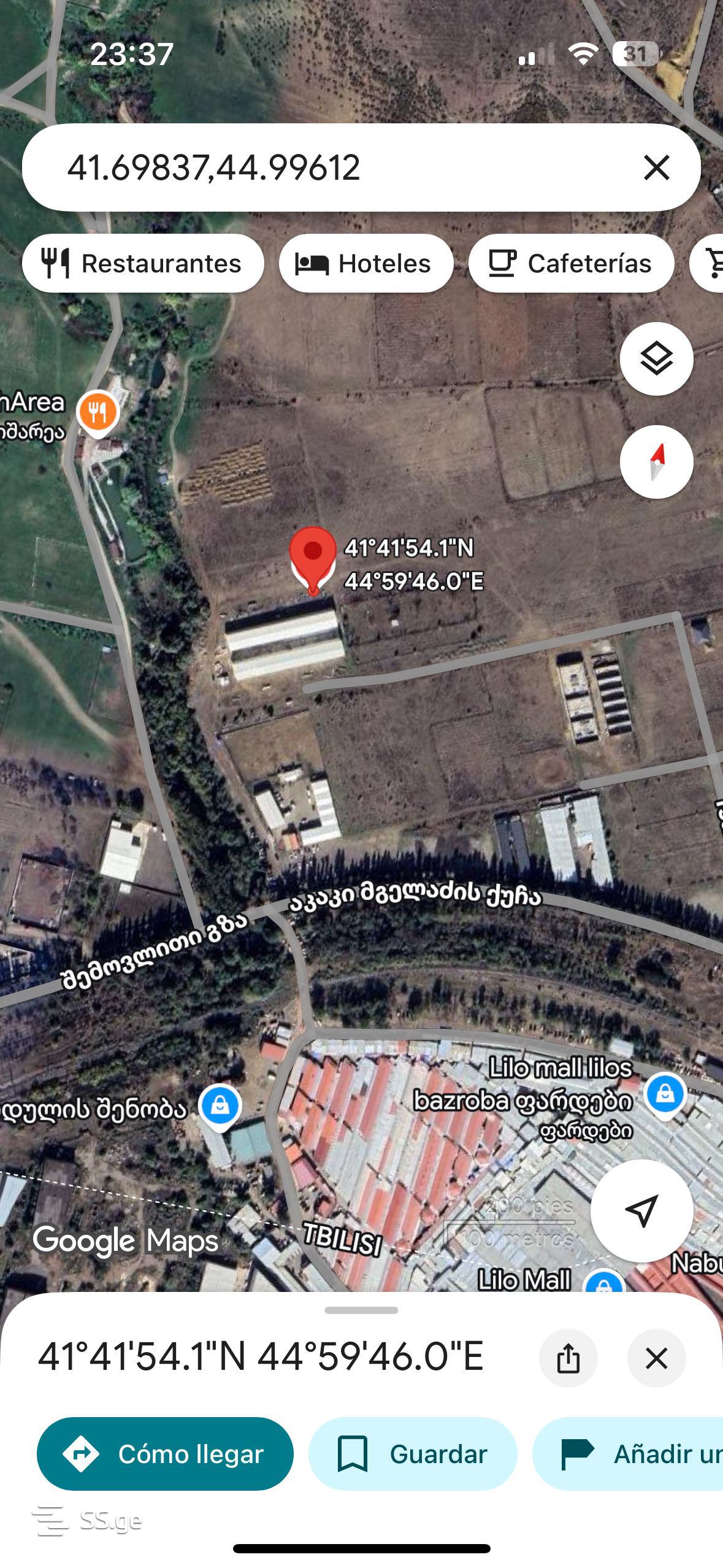Show Cafeterías nearby

pyautogui.click(x=571, y=264)
